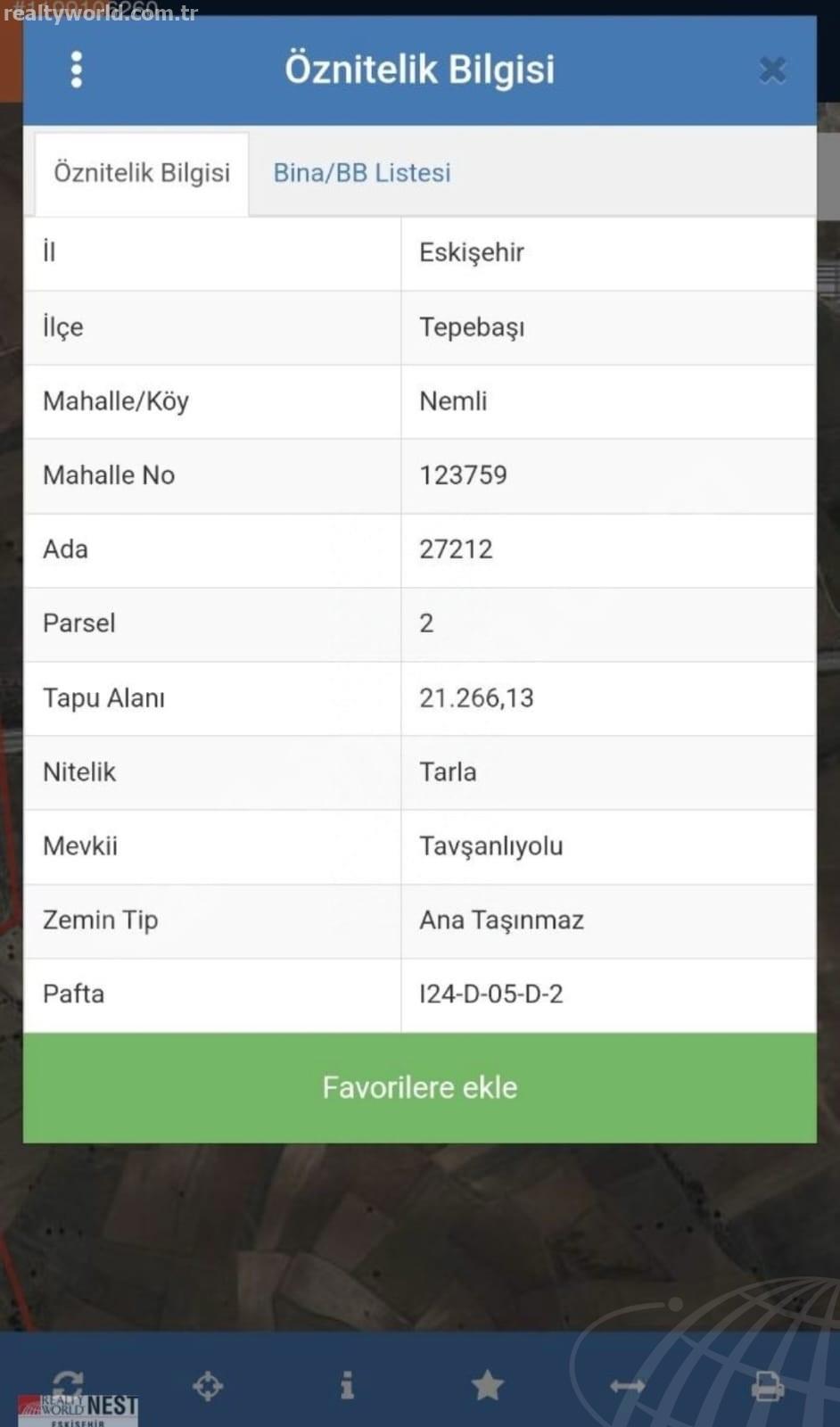Select the Öznitelik Bilgisi tab
This screenshot has height=1427, width=840.
(x=142, y=174)
